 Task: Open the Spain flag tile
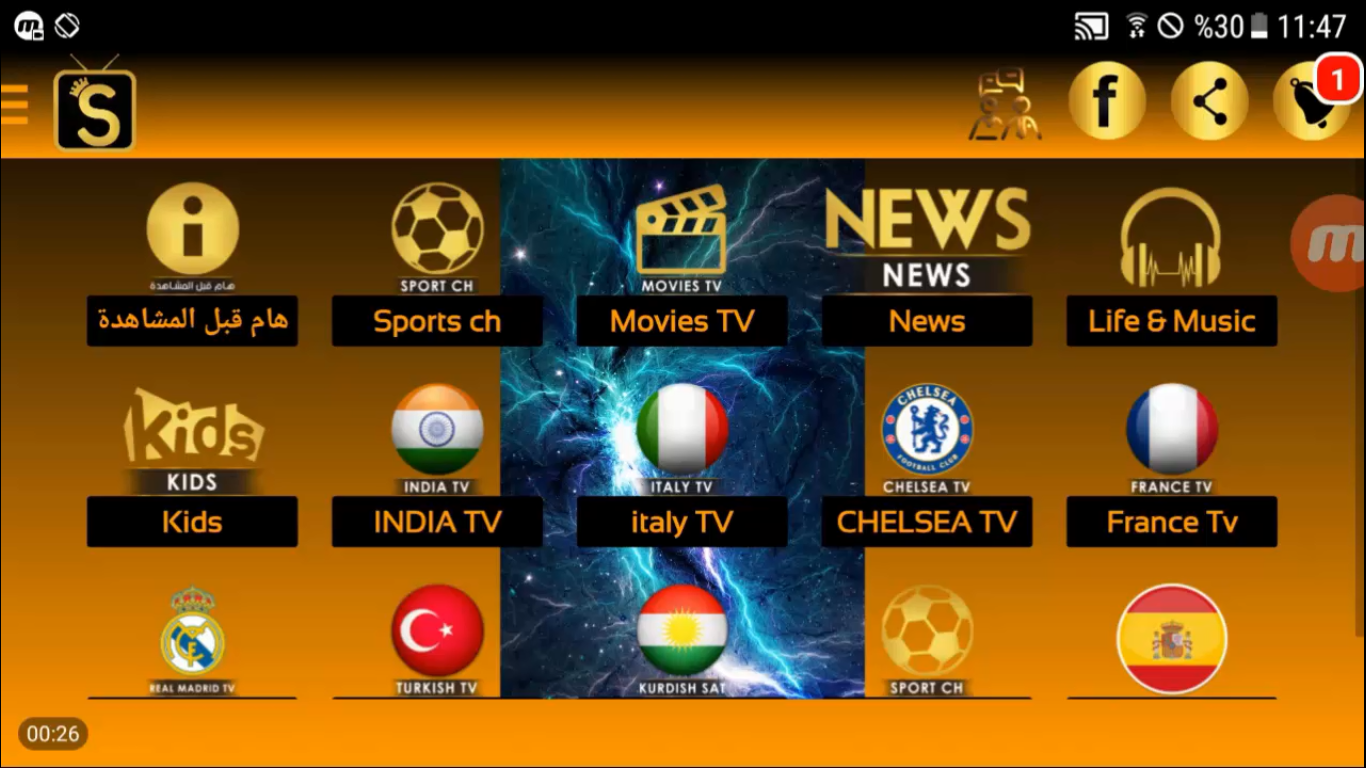(1171, 638)
